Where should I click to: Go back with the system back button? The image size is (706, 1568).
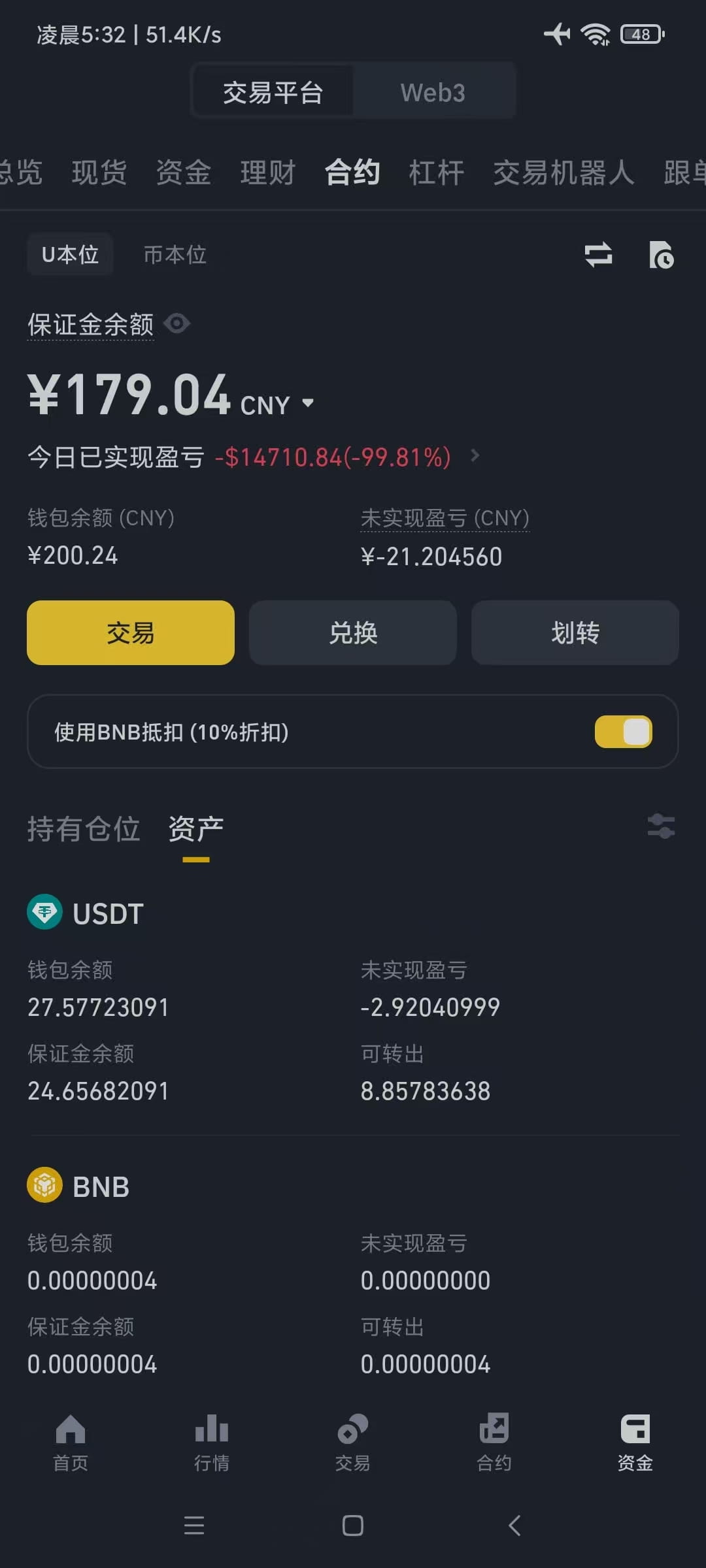514,1526
